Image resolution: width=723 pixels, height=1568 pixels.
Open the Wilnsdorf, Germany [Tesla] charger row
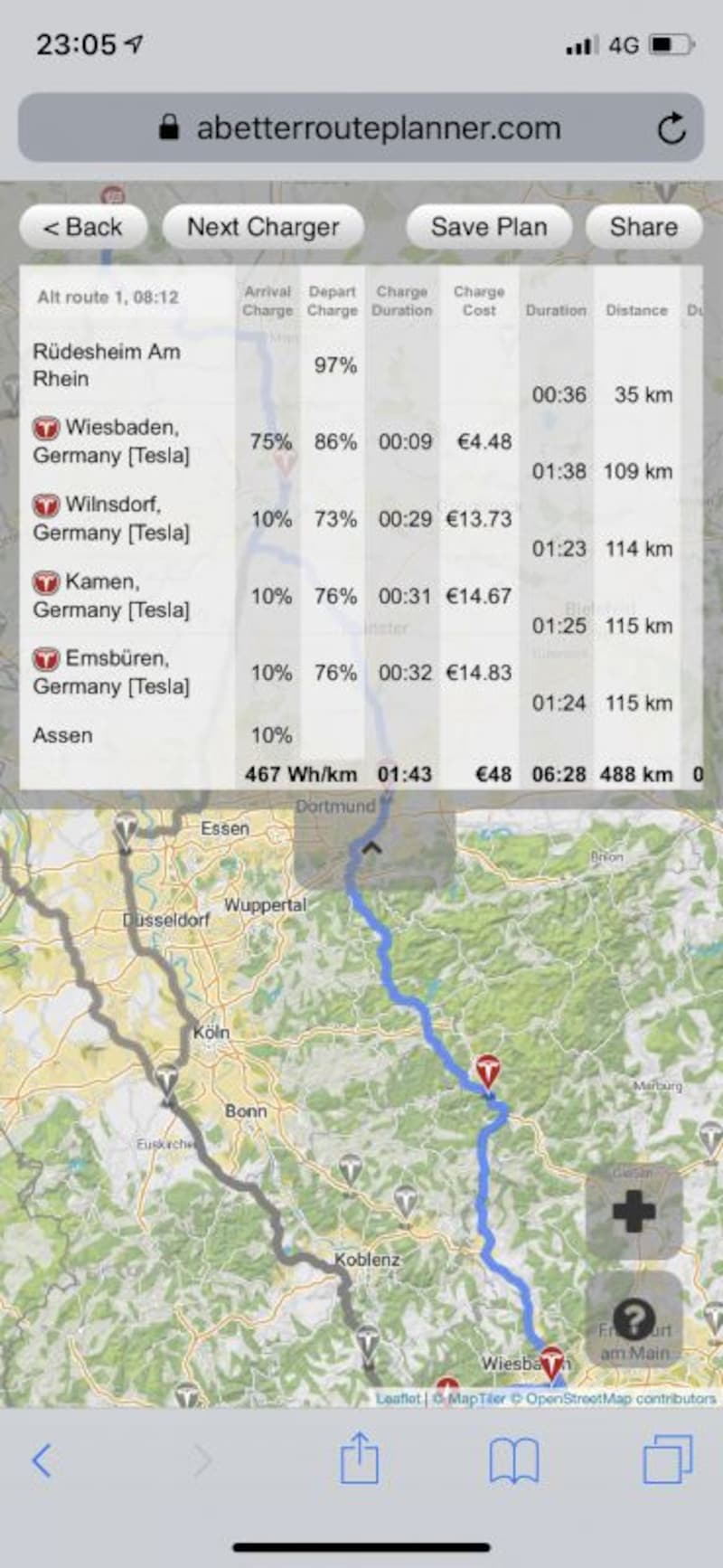(x=360, y=518)
